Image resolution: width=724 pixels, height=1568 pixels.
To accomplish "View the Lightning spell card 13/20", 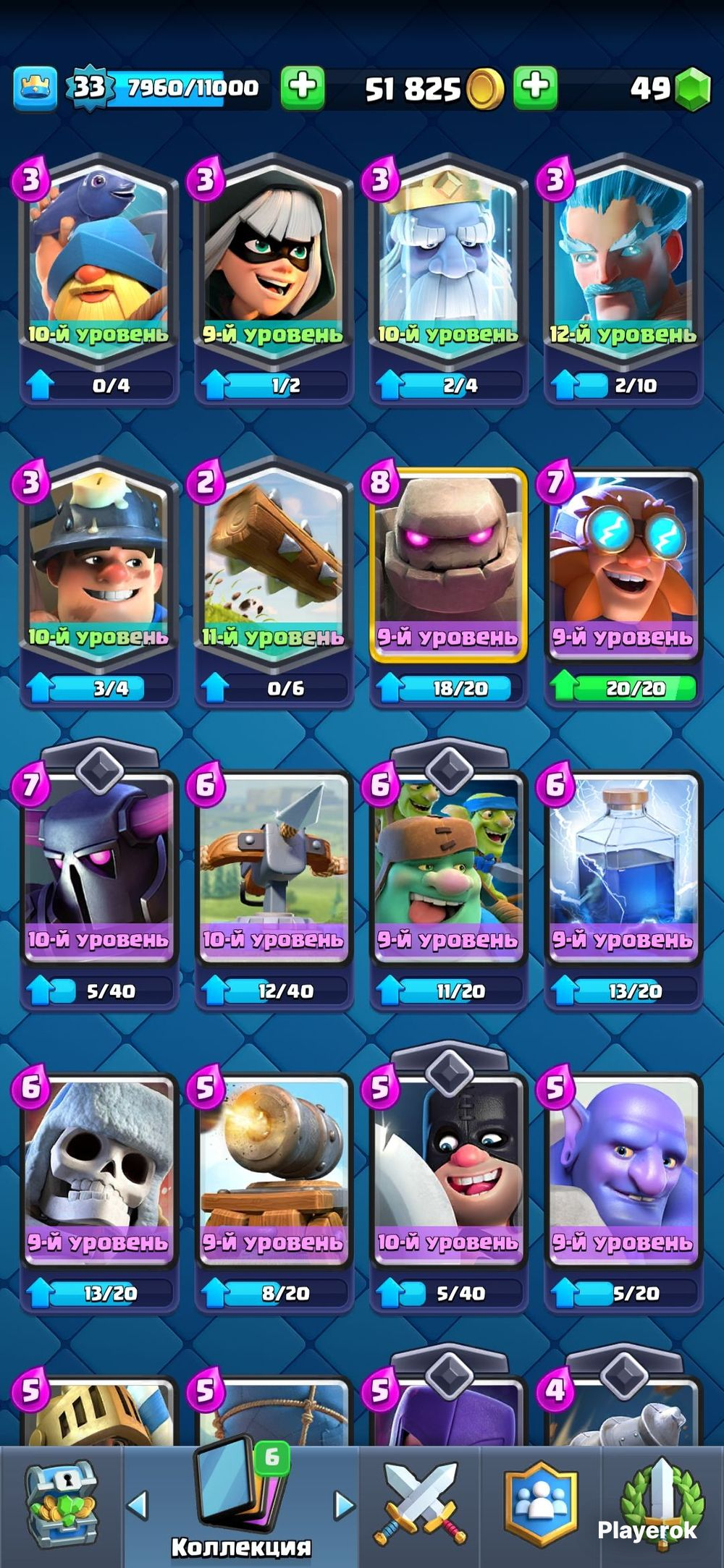I will point(623,889).
